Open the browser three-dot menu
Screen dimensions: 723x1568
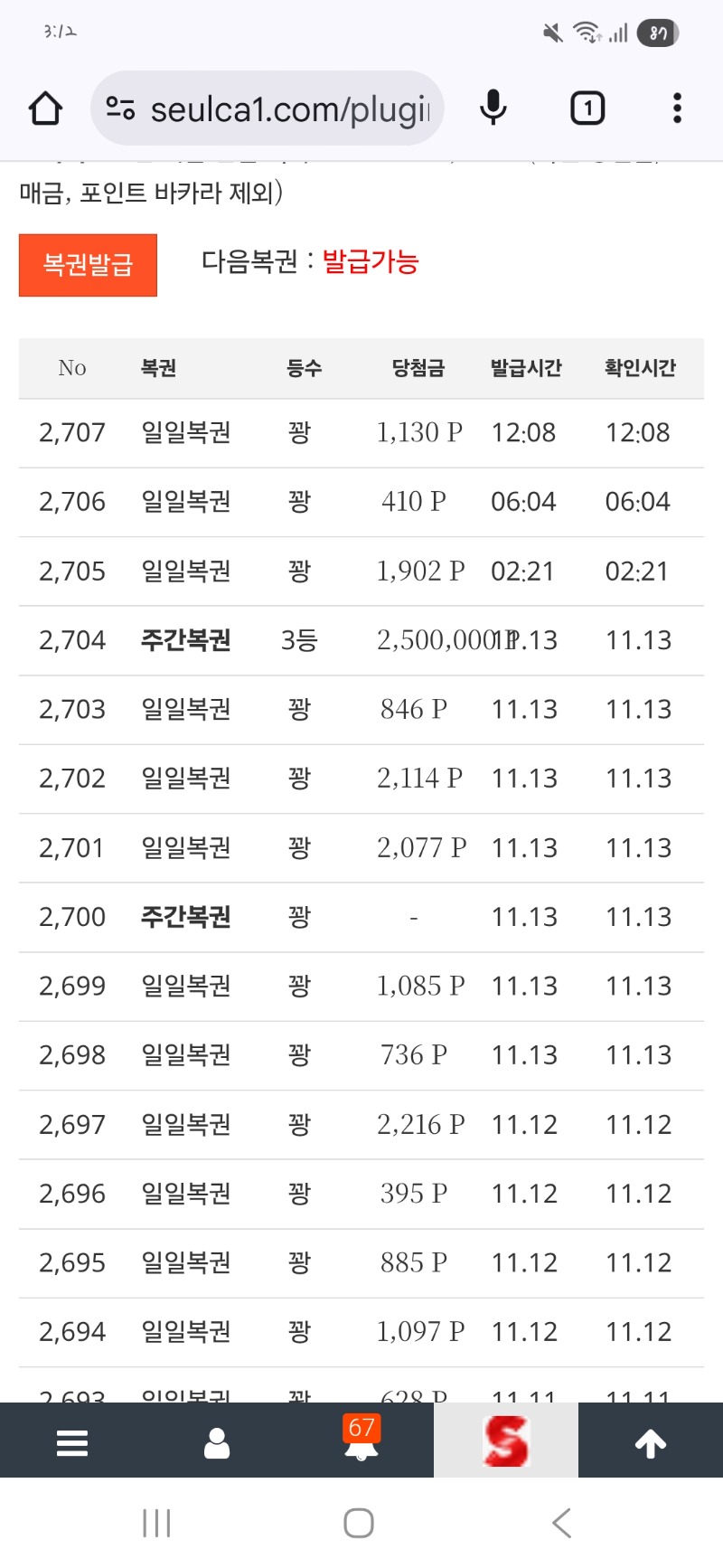tap(676, 107)
